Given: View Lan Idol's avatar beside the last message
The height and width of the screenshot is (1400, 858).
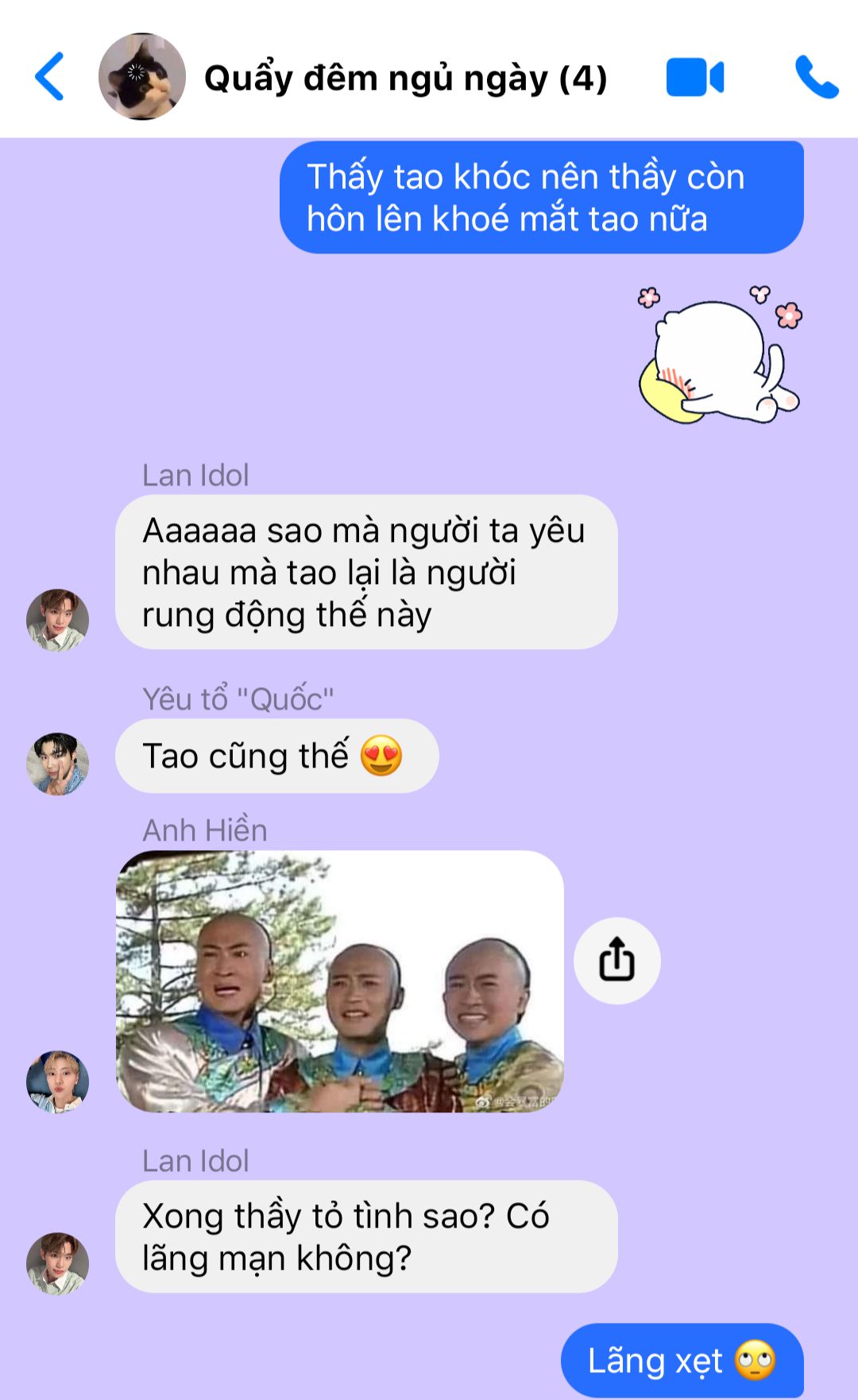Looking at the screenshot, I should coord(57,1263).
